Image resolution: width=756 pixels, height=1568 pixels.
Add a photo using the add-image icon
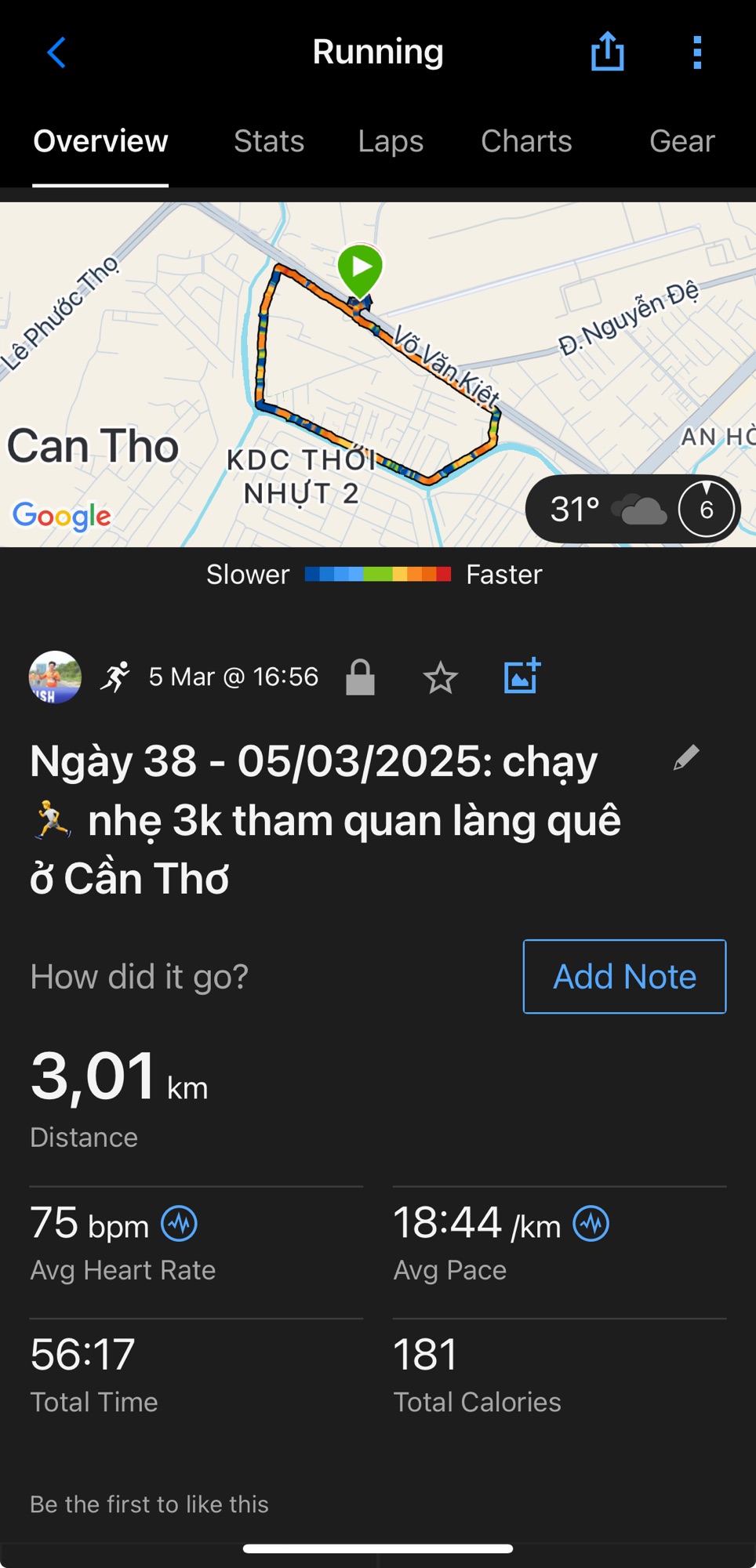click(x=520, y=676)
